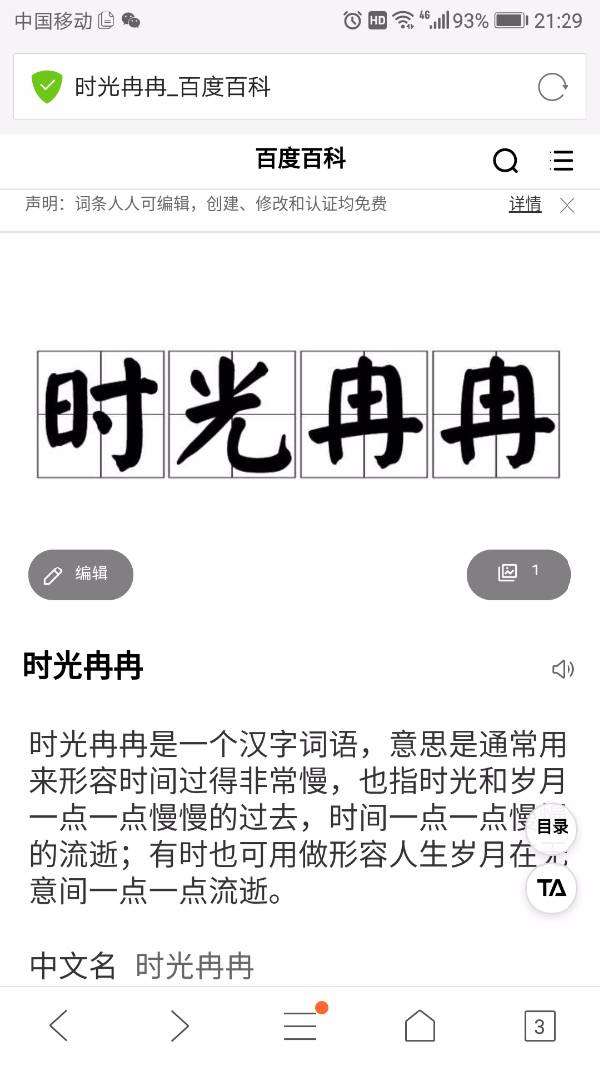Tap the 编辑 button to edit entry
This screenshot has width=600, height=1066.
pos(80,574)
